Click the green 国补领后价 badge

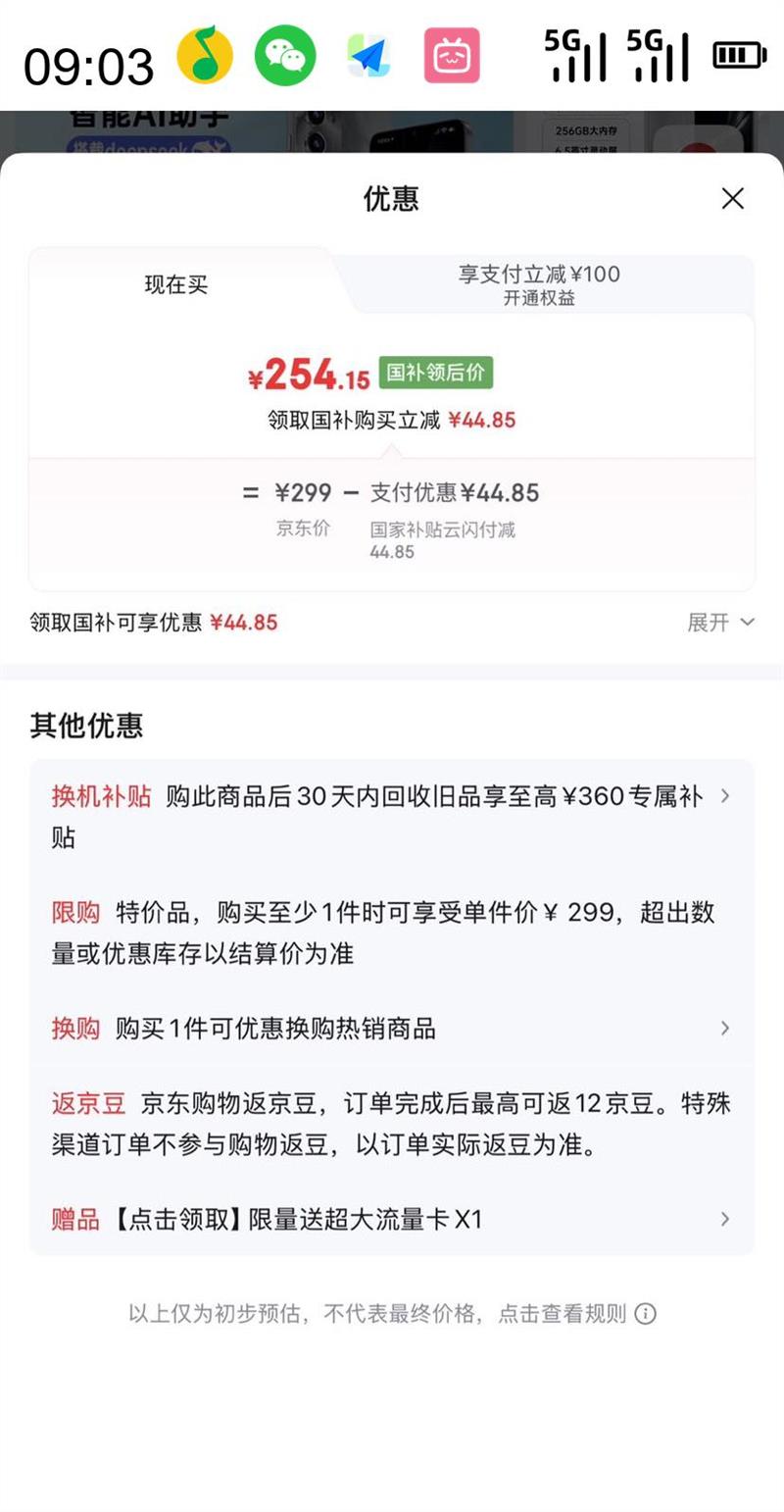[437, 373]
